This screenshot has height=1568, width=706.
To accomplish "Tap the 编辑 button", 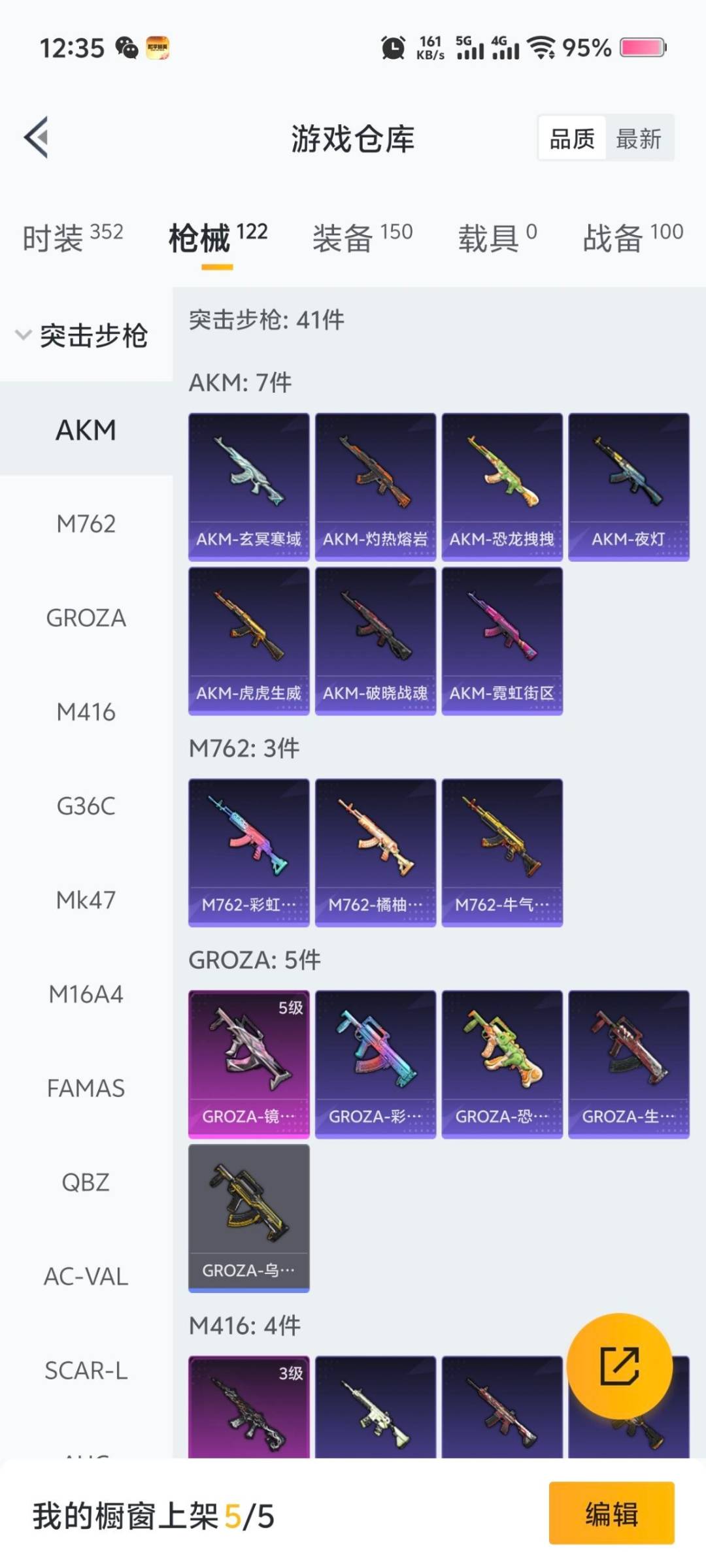I will pyautogui.click(x=611, y=1514).
